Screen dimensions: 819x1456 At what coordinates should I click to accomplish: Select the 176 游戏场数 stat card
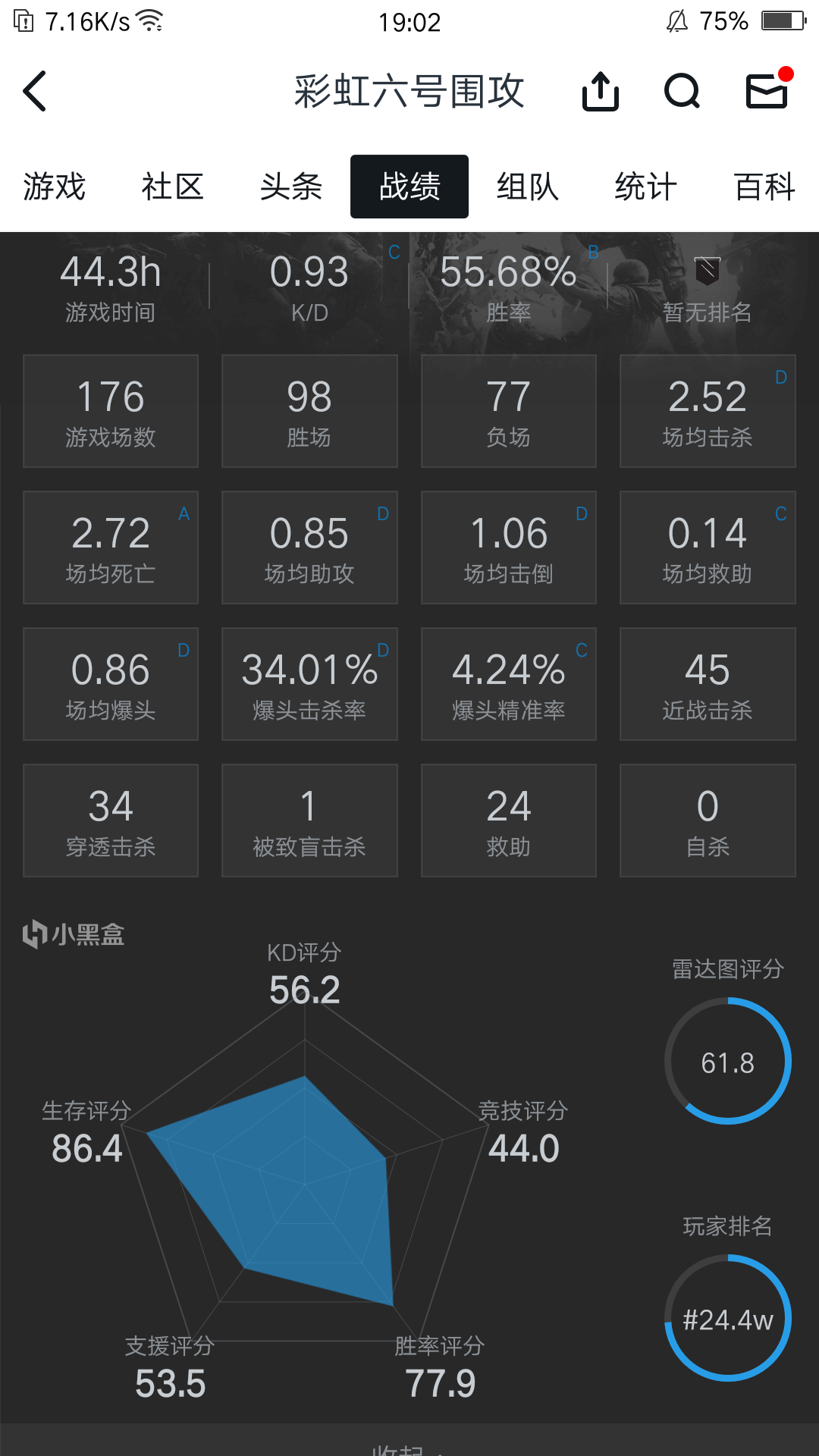click(x=111, y=410)
